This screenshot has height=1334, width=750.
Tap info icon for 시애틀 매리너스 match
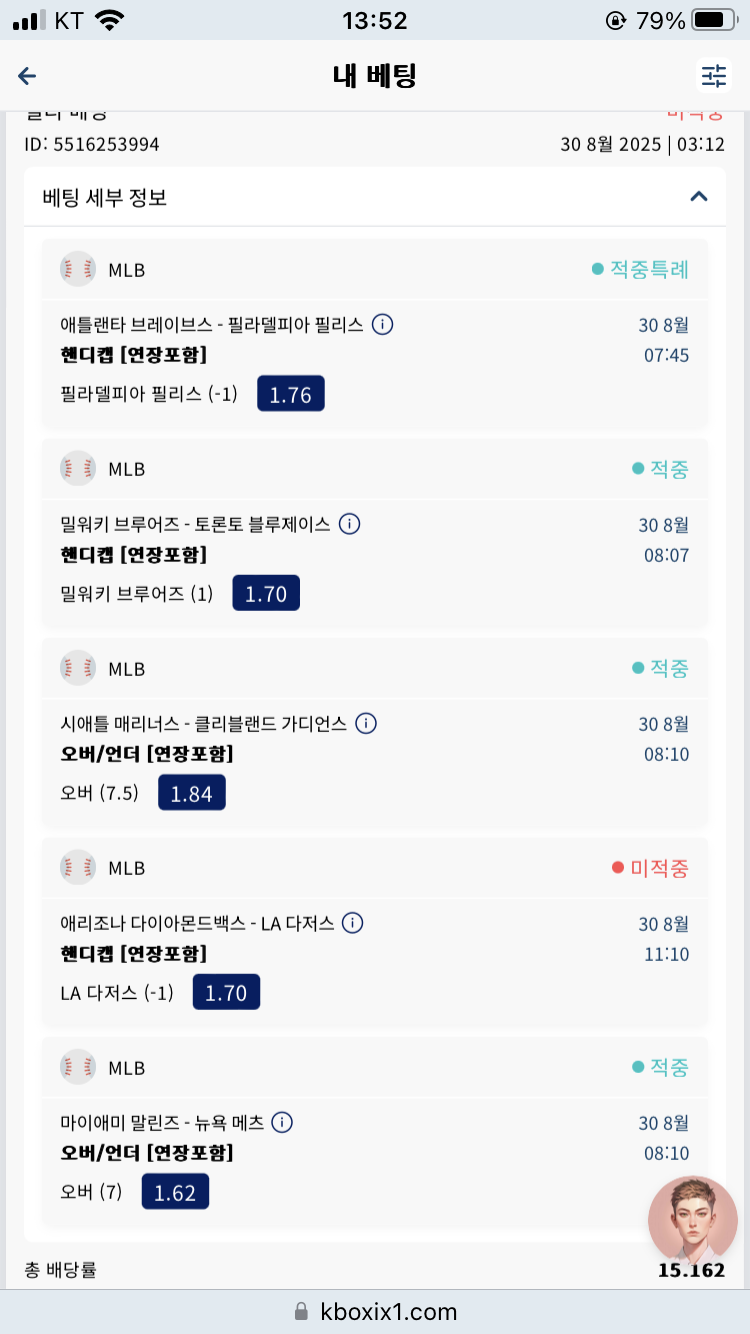(366, 723)
